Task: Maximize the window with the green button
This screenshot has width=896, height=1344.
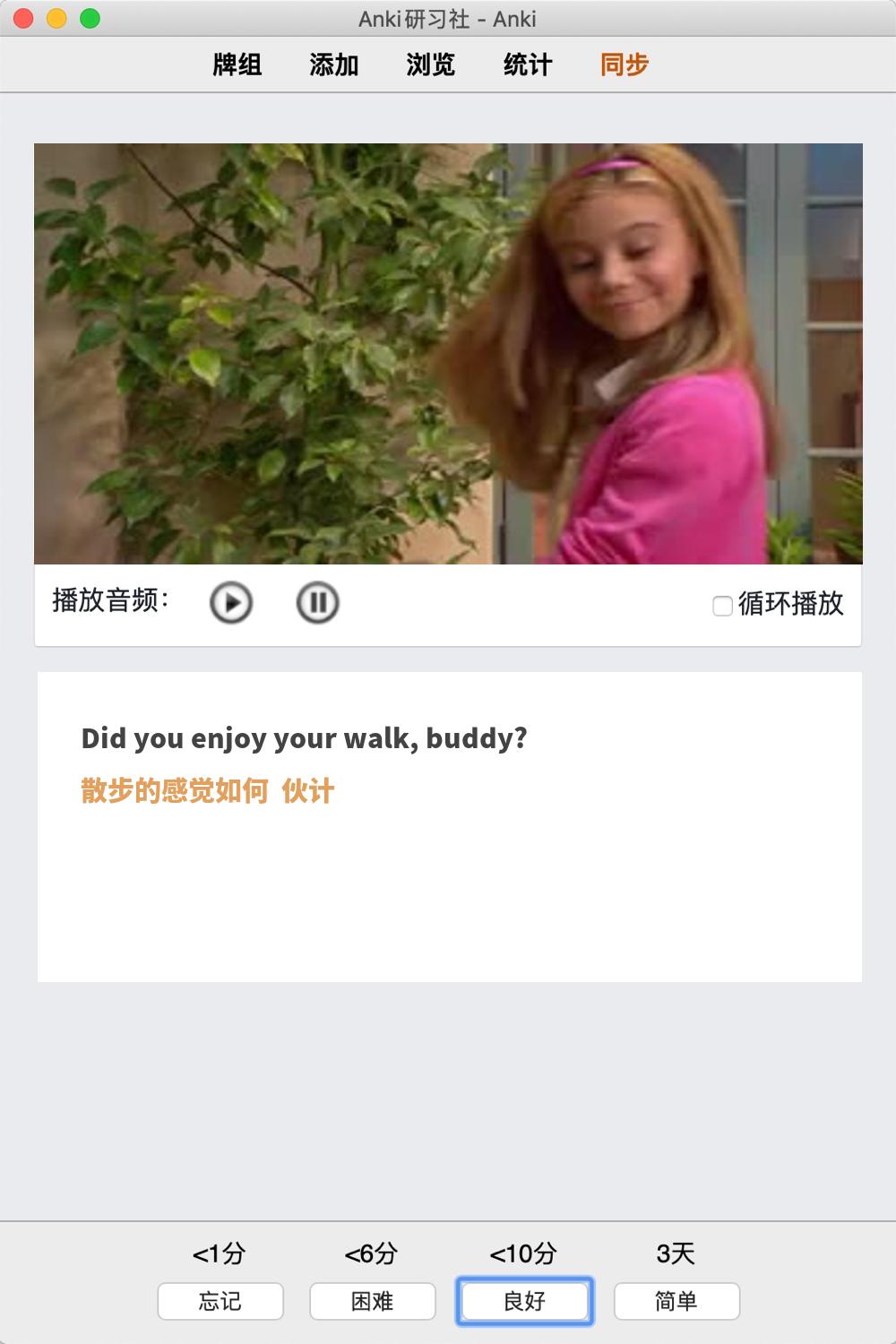Action: pyautogui.click(x=90, y=19)
